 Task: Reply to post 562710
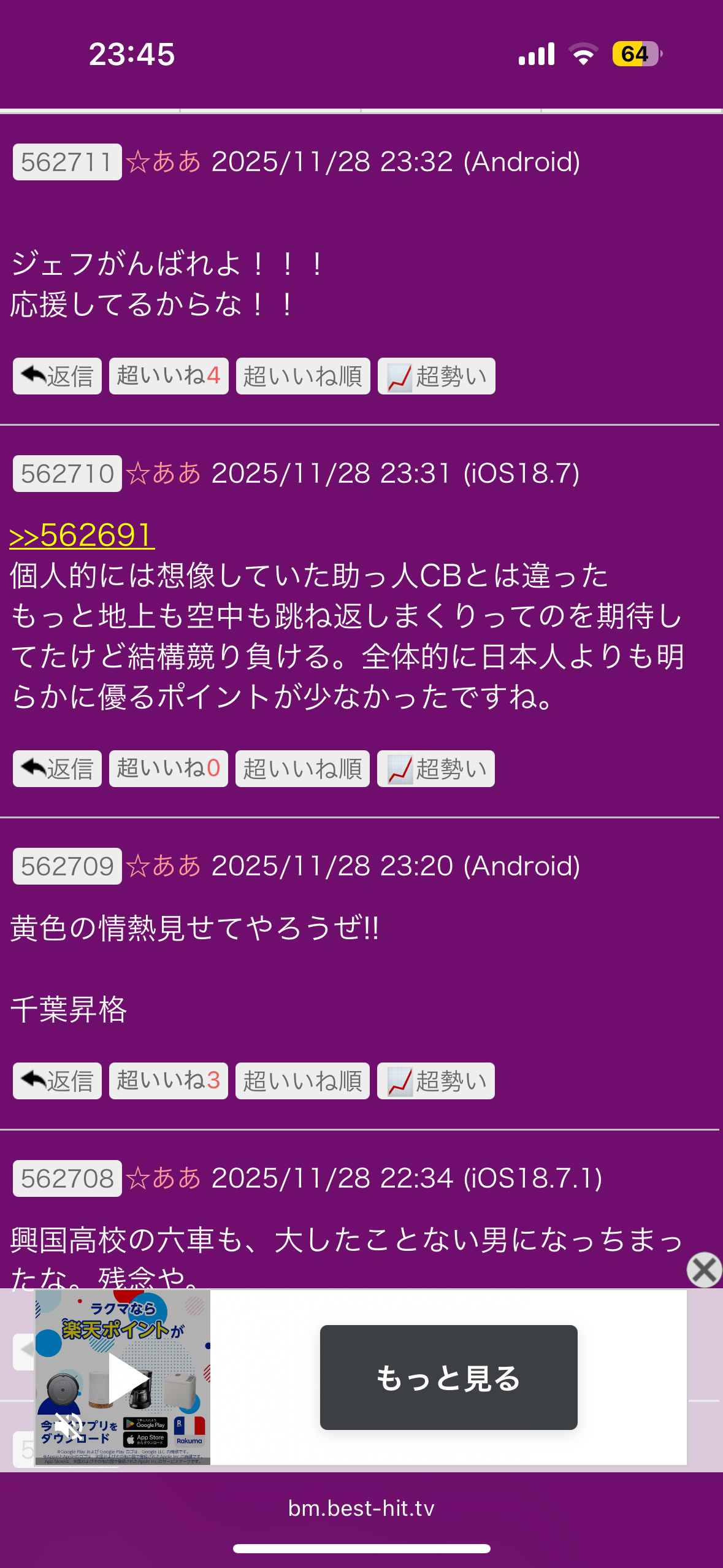click(57, 769)
